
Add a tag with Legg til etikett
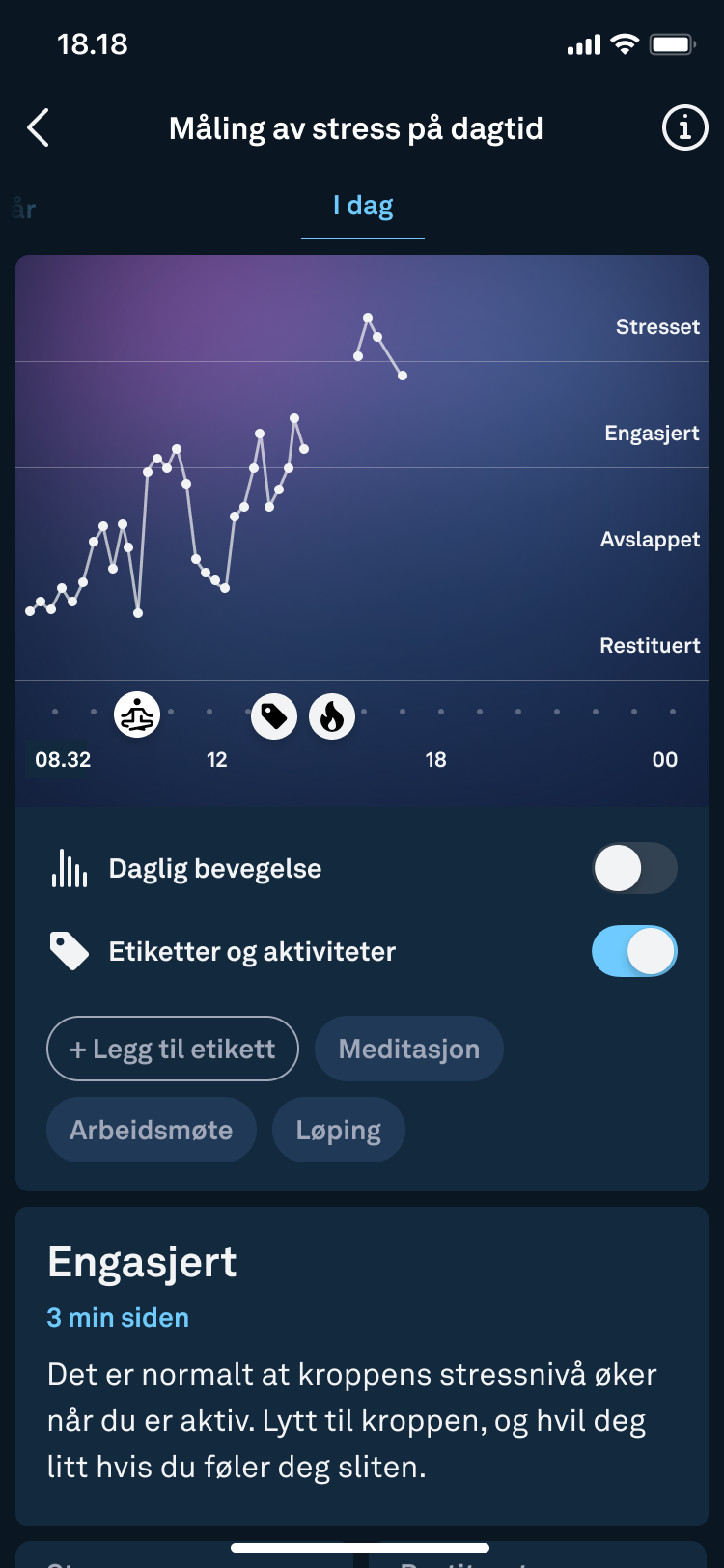coord(173,1049)
